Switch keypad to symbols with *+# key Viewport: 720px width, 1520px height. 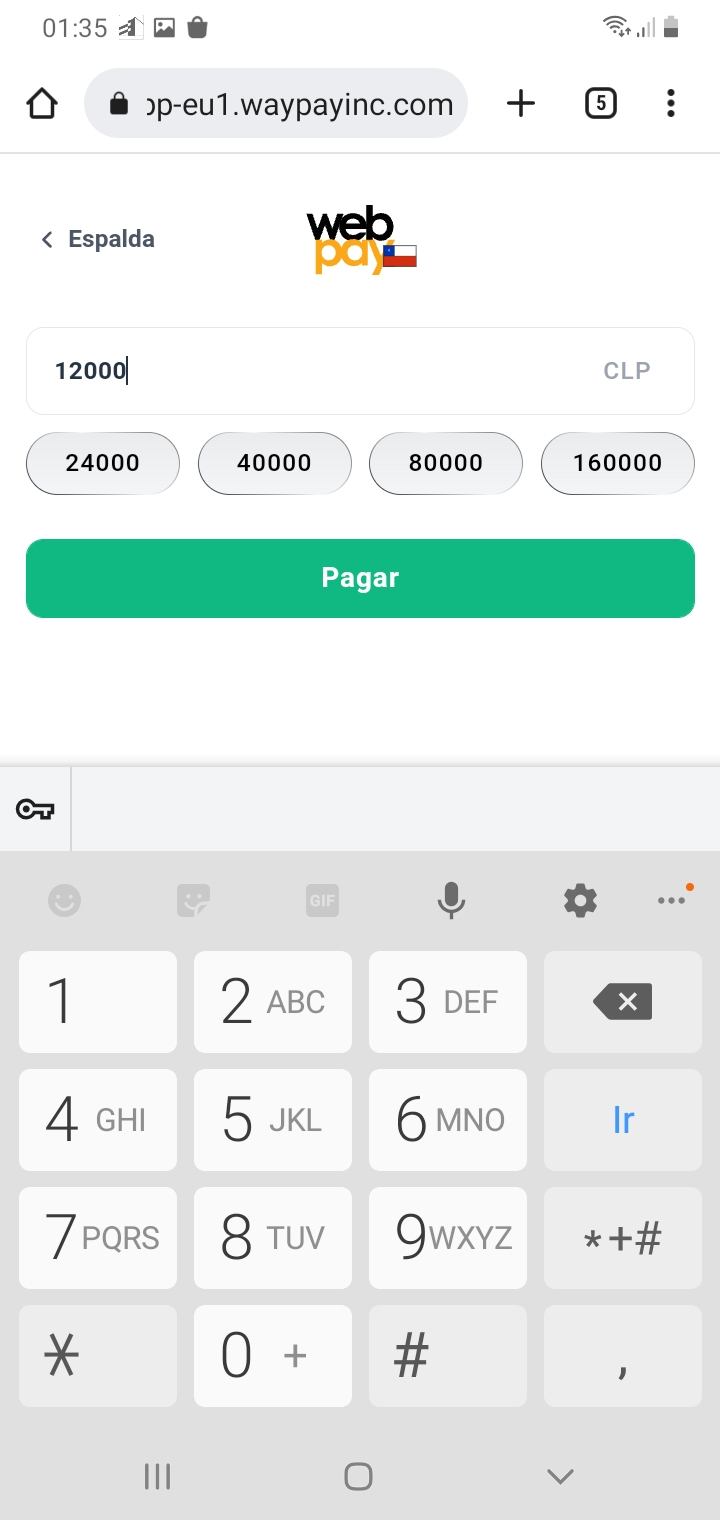pyautogui.click(x=622, y=1238)
